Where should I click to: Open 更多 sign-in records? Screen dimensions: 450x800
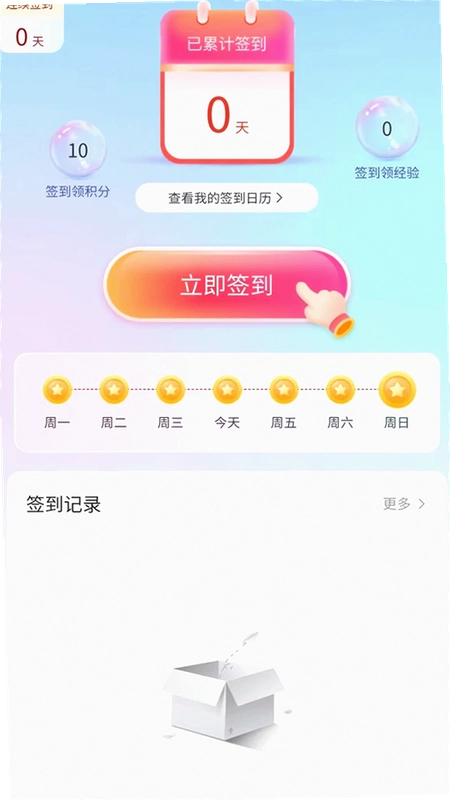404,504
